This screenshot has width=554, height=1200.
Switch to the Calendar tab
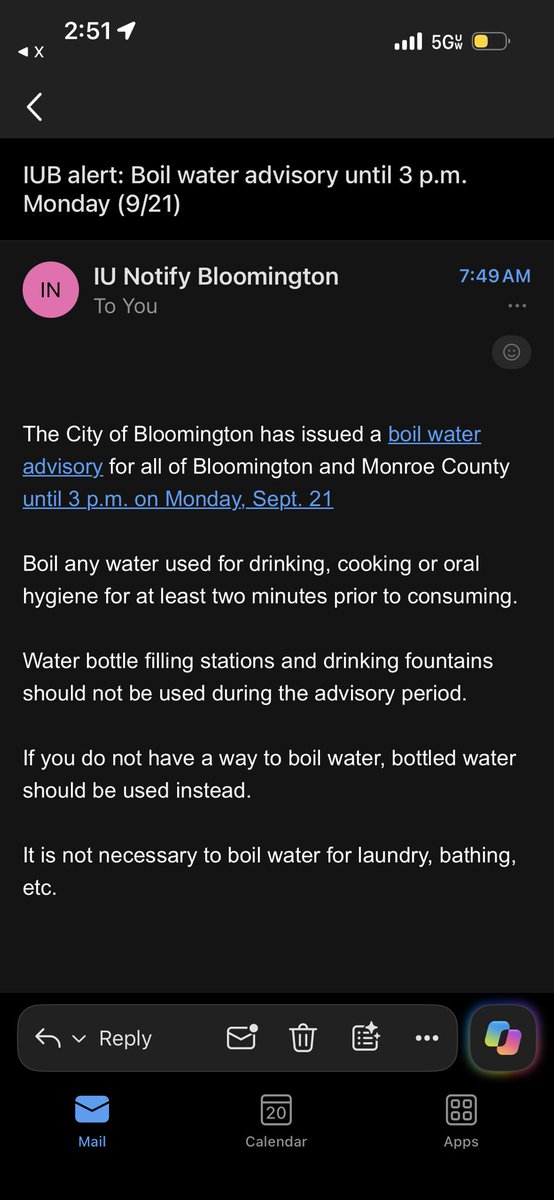coord(276,1121)
